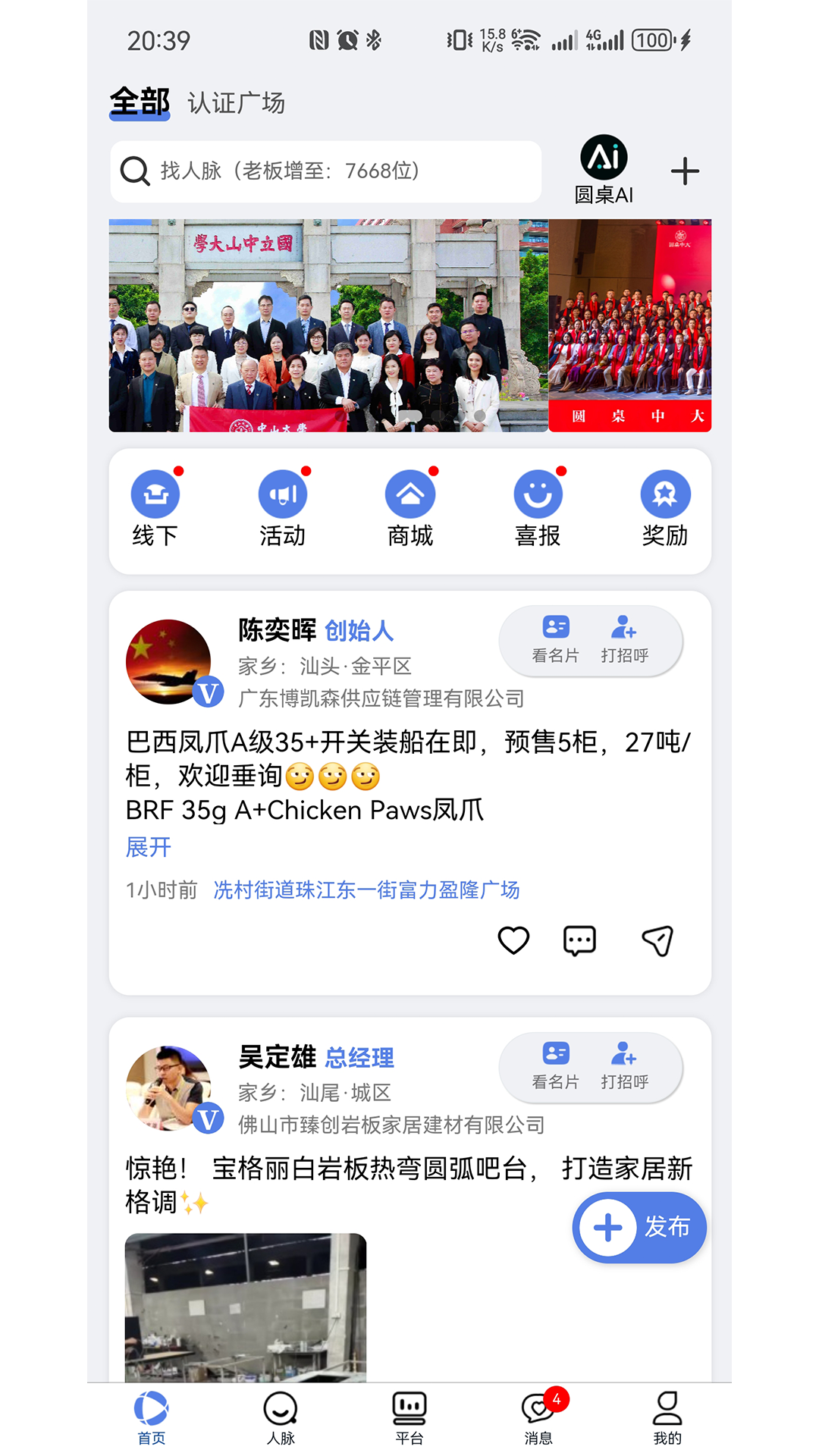The image size is (819, 1456).
Task: Open the 消息 messages tab with badge
Action: 538,1418
